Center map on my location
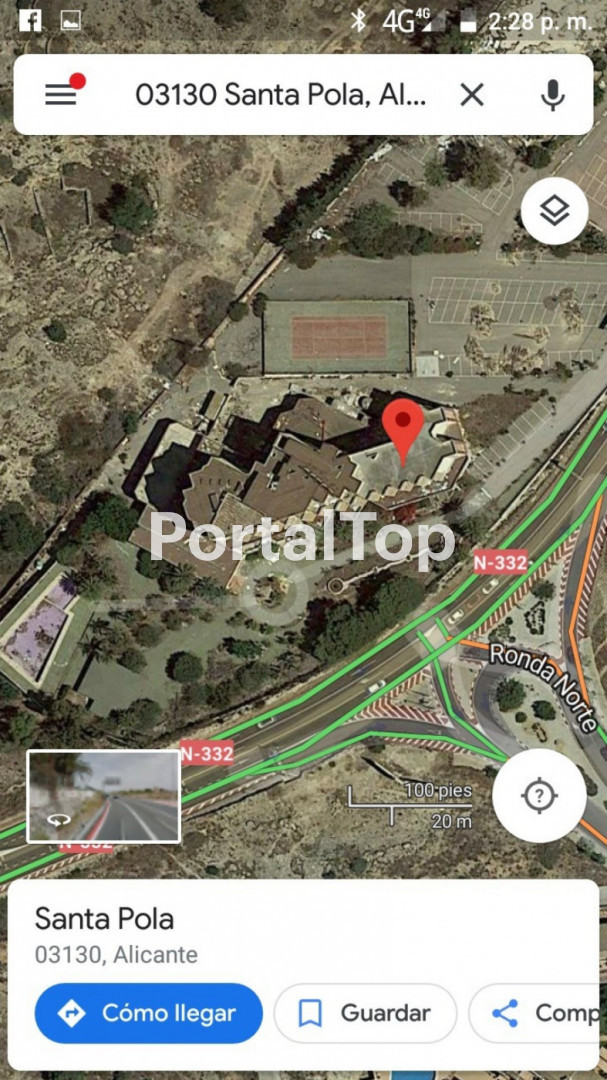The image size is (607, 1080). (x=539, y=796)
